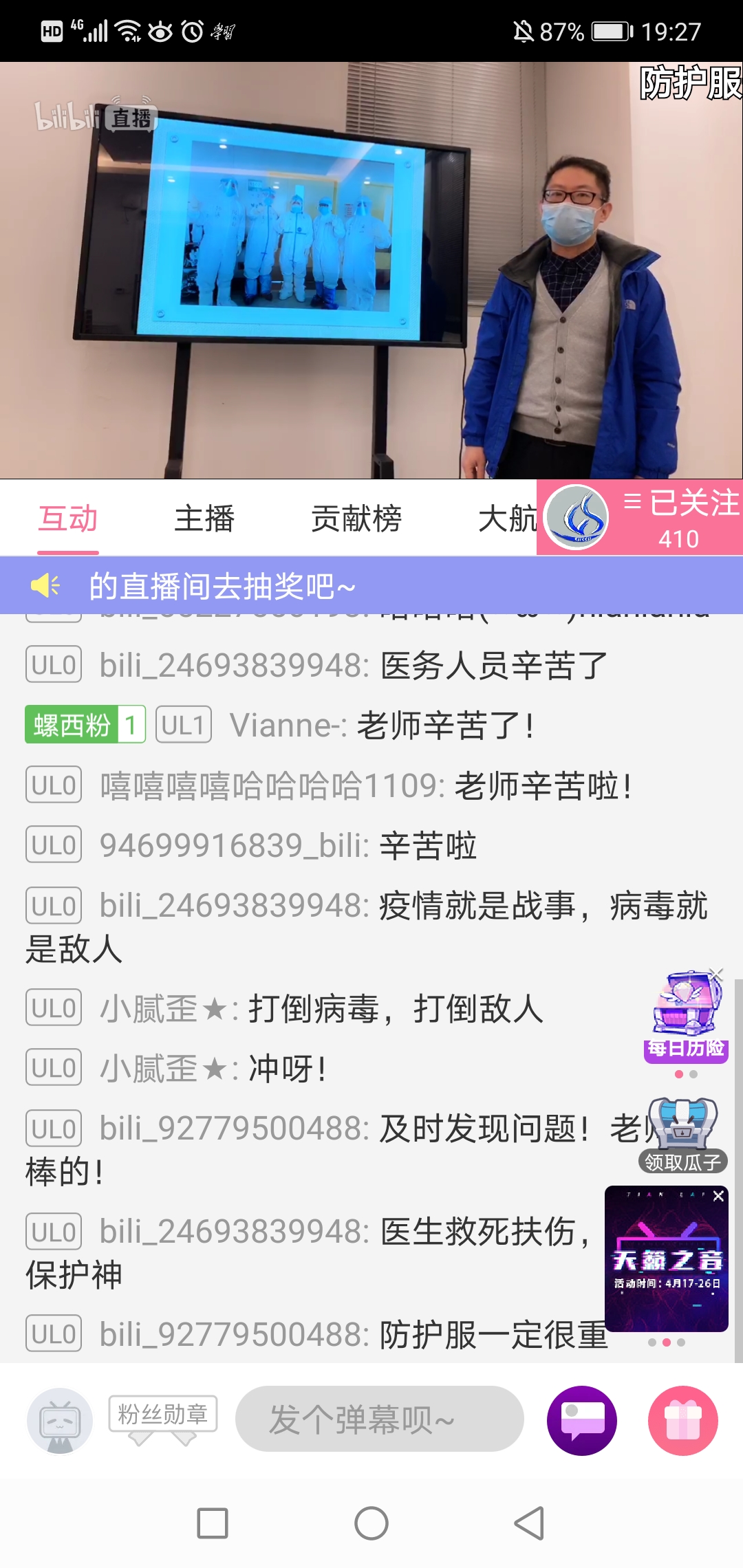Switch to the 主播 tab
This screenshot has width=743, height=1568.
204,519
